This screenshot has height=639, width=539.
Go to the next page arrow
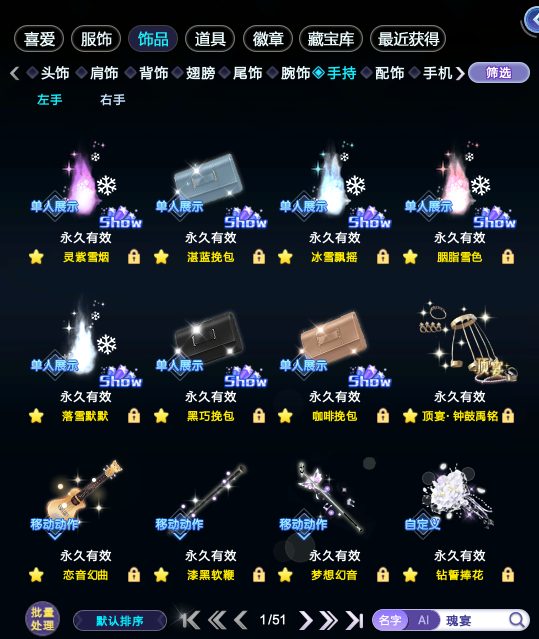306,620
